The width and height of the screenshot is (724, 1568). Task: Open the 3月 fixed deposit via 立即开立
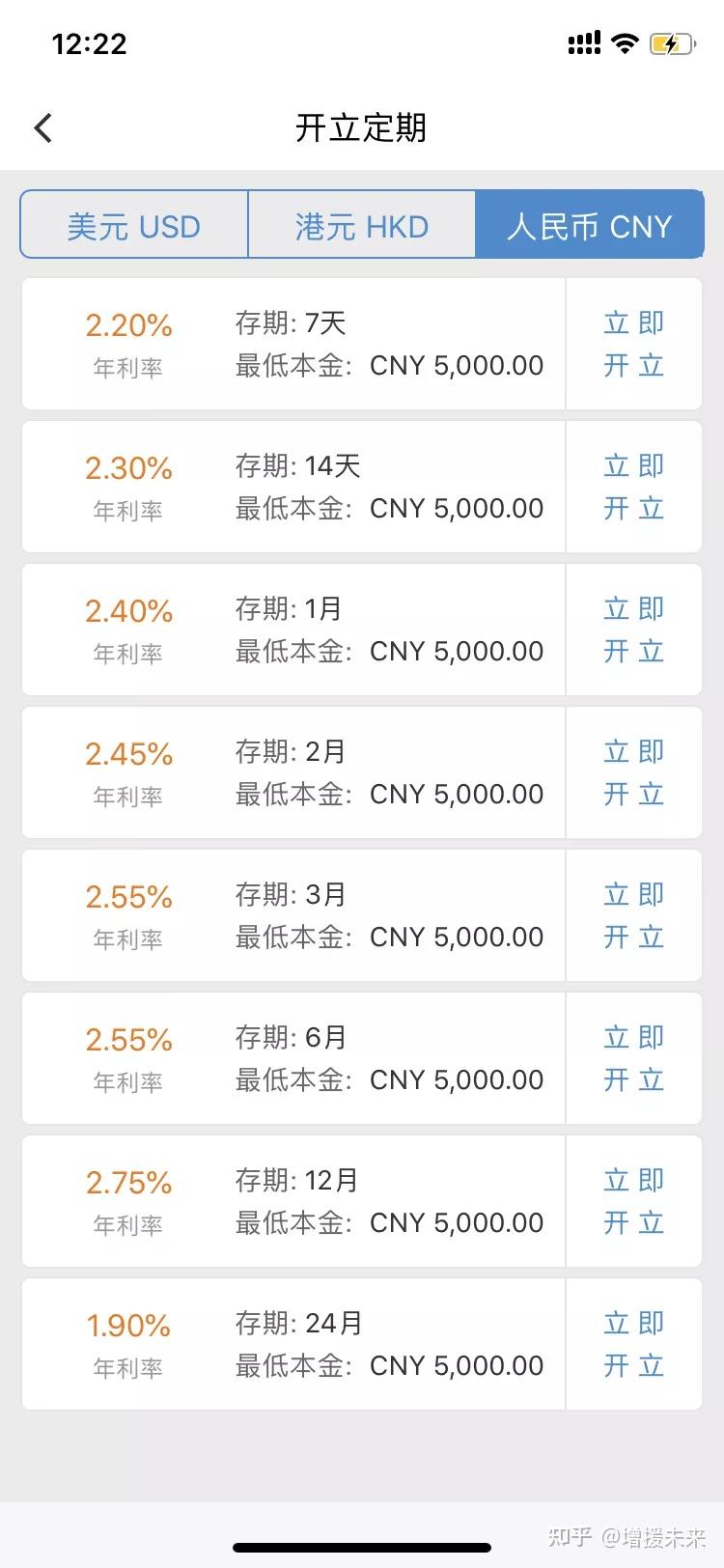(x=633, y=915)
